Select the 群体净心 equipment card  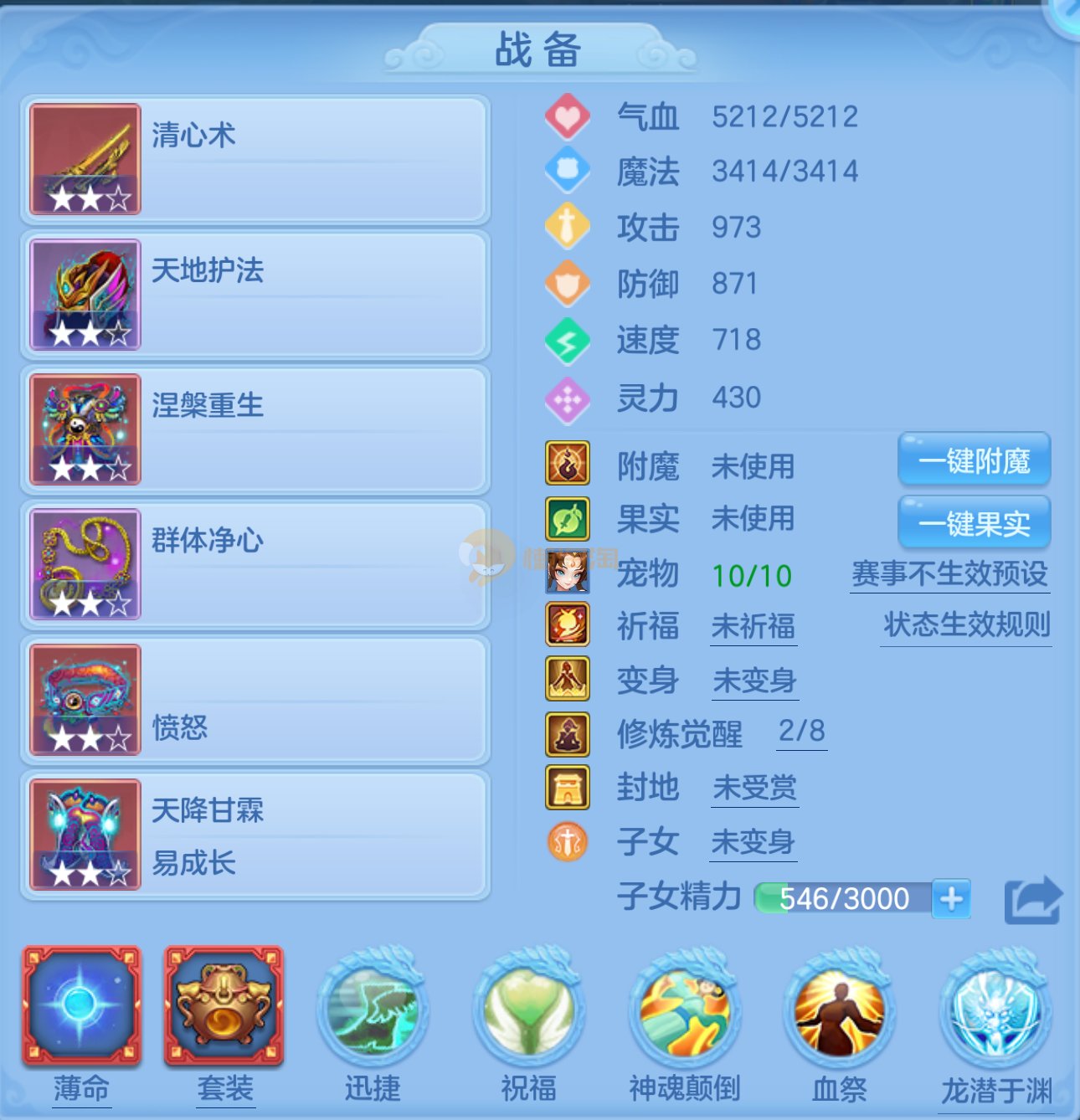pos(255,564)
